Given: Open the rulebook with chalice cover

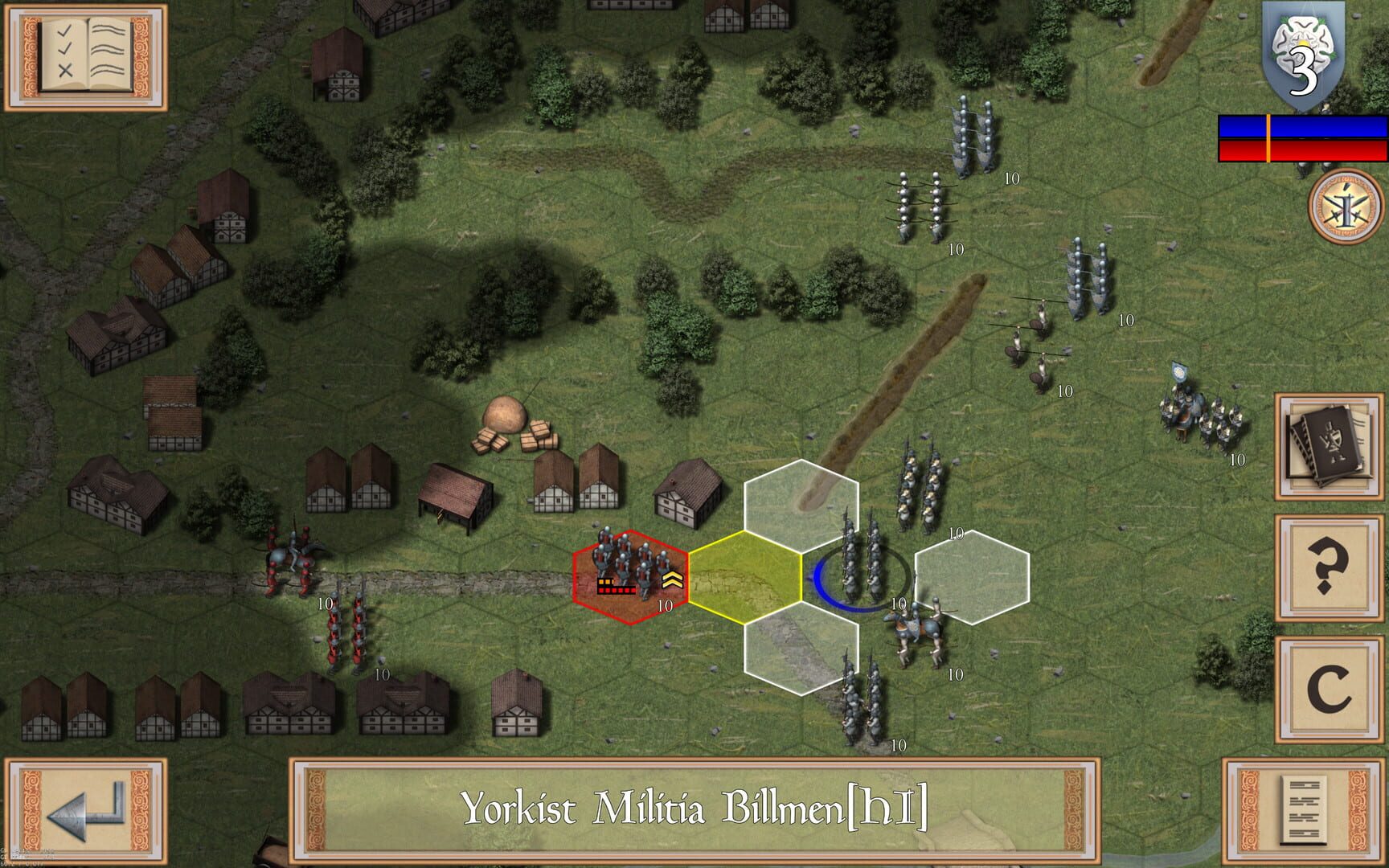Looking at the screenshot, I should coord(1328,447).
